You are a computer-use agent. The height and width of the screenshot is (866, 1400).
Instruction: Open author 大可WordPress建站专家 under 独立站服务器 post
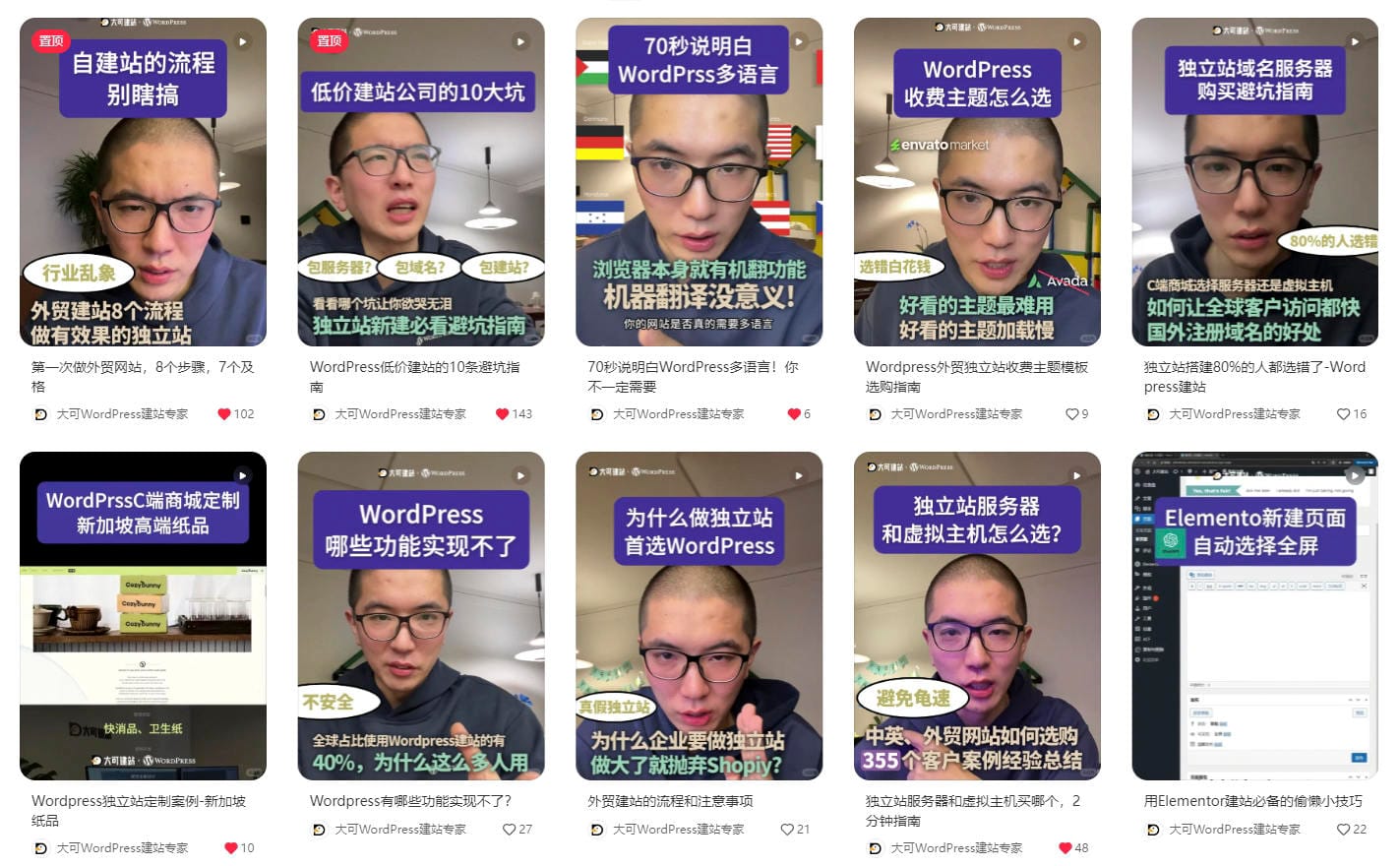pyautogui.click(x=955, y=848)
